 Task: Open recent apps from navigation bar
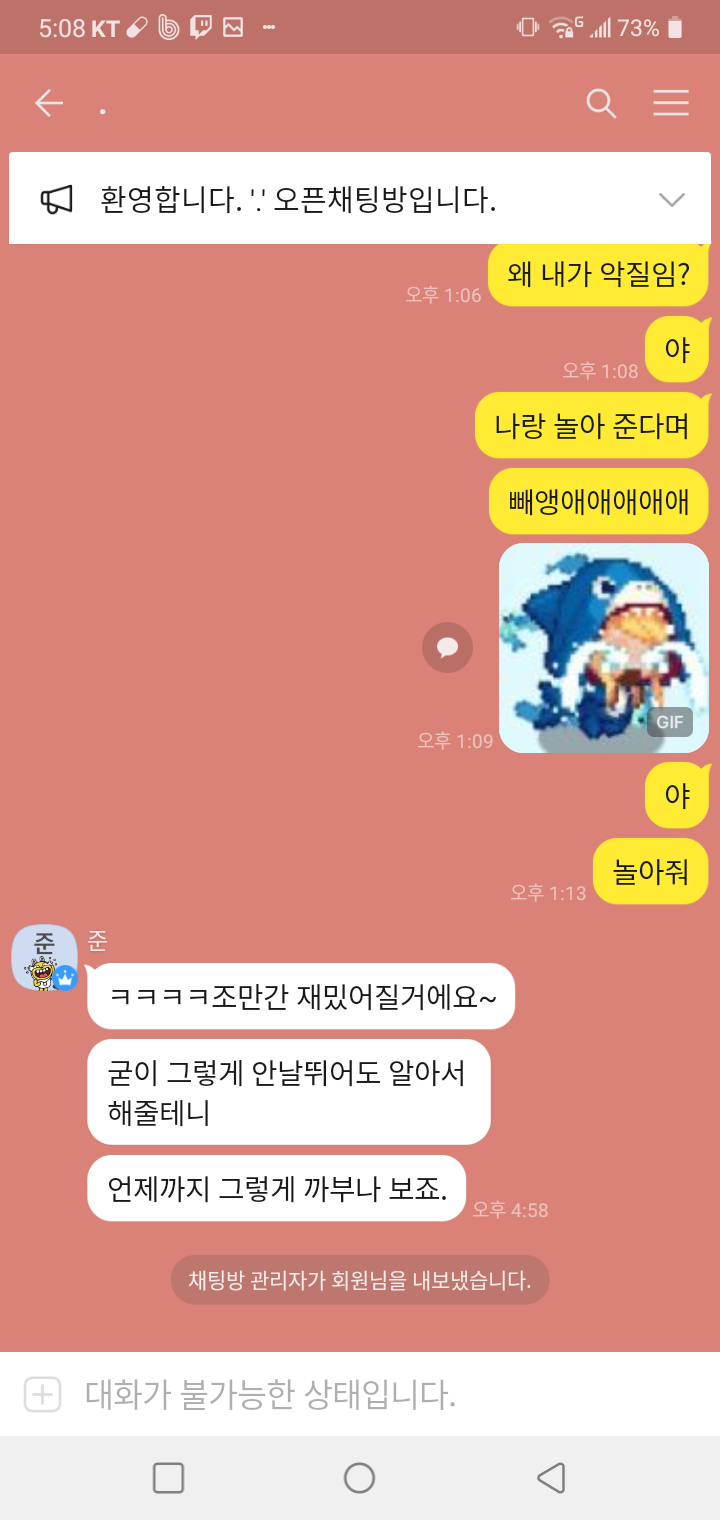pyautogui.click(x=168, y=1477)
